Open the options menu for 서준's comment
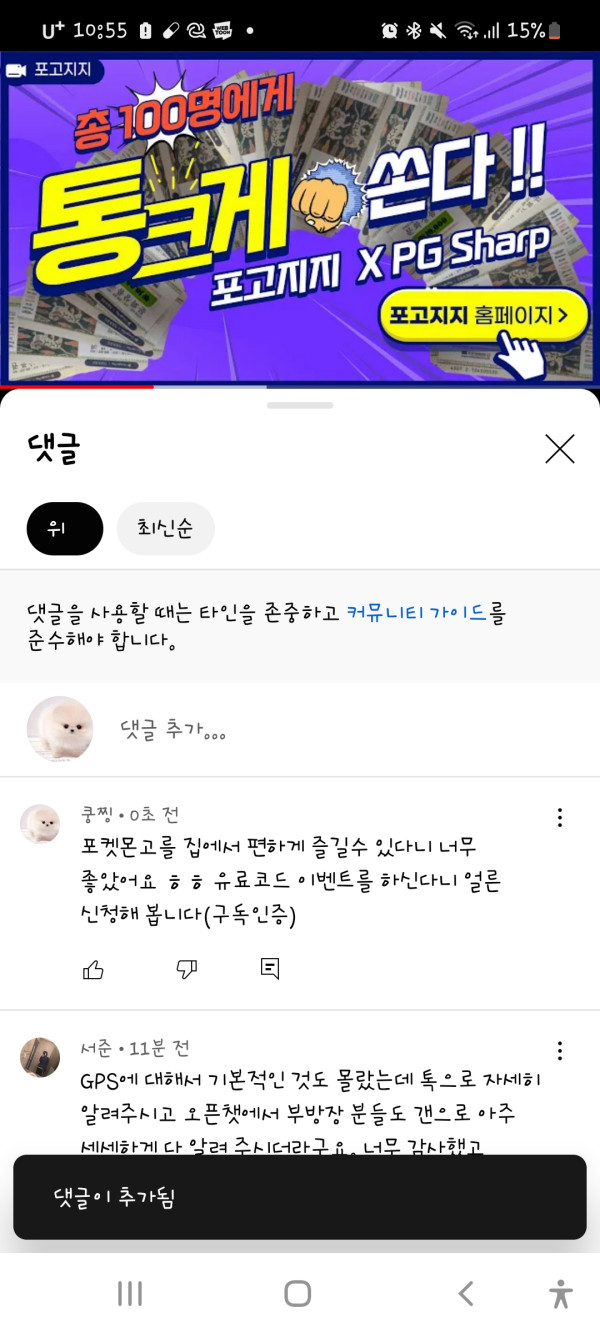The image size is (600, 1333). (559, 1051)
